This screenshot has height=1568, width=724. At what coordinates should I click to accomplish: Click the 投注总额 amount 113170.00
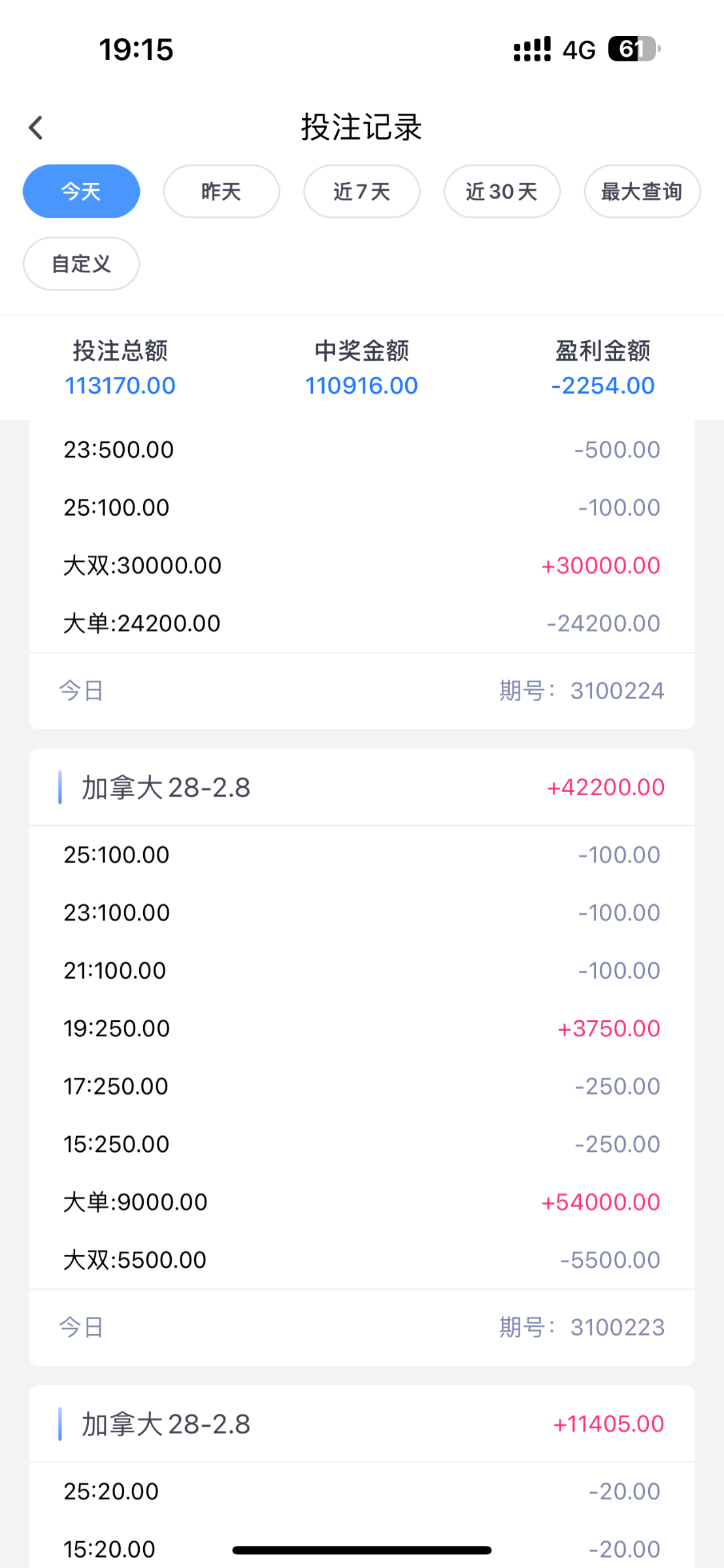click(120, 385)
